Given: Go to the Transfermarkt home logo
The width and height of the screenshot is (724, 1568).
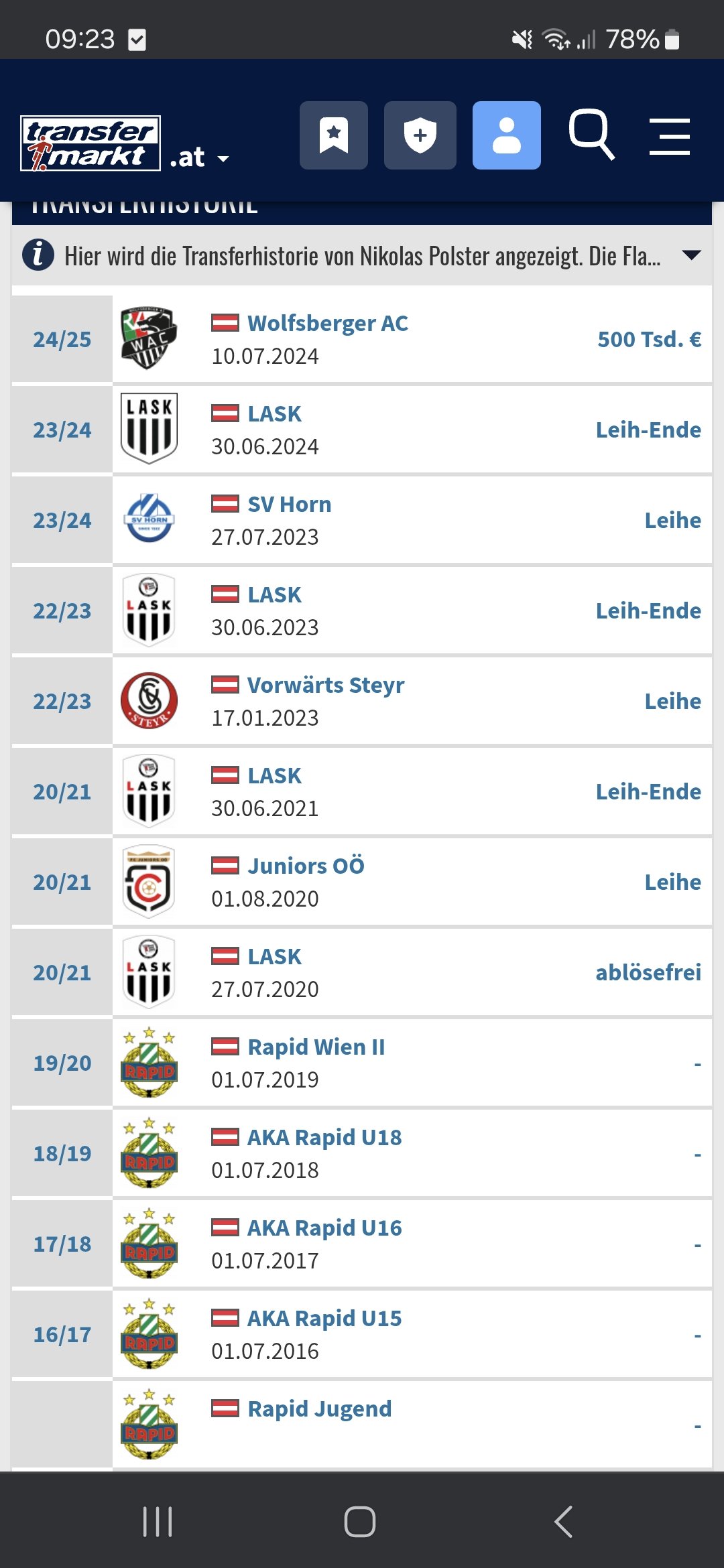Looking at the screenshot, I should [90, 143].
